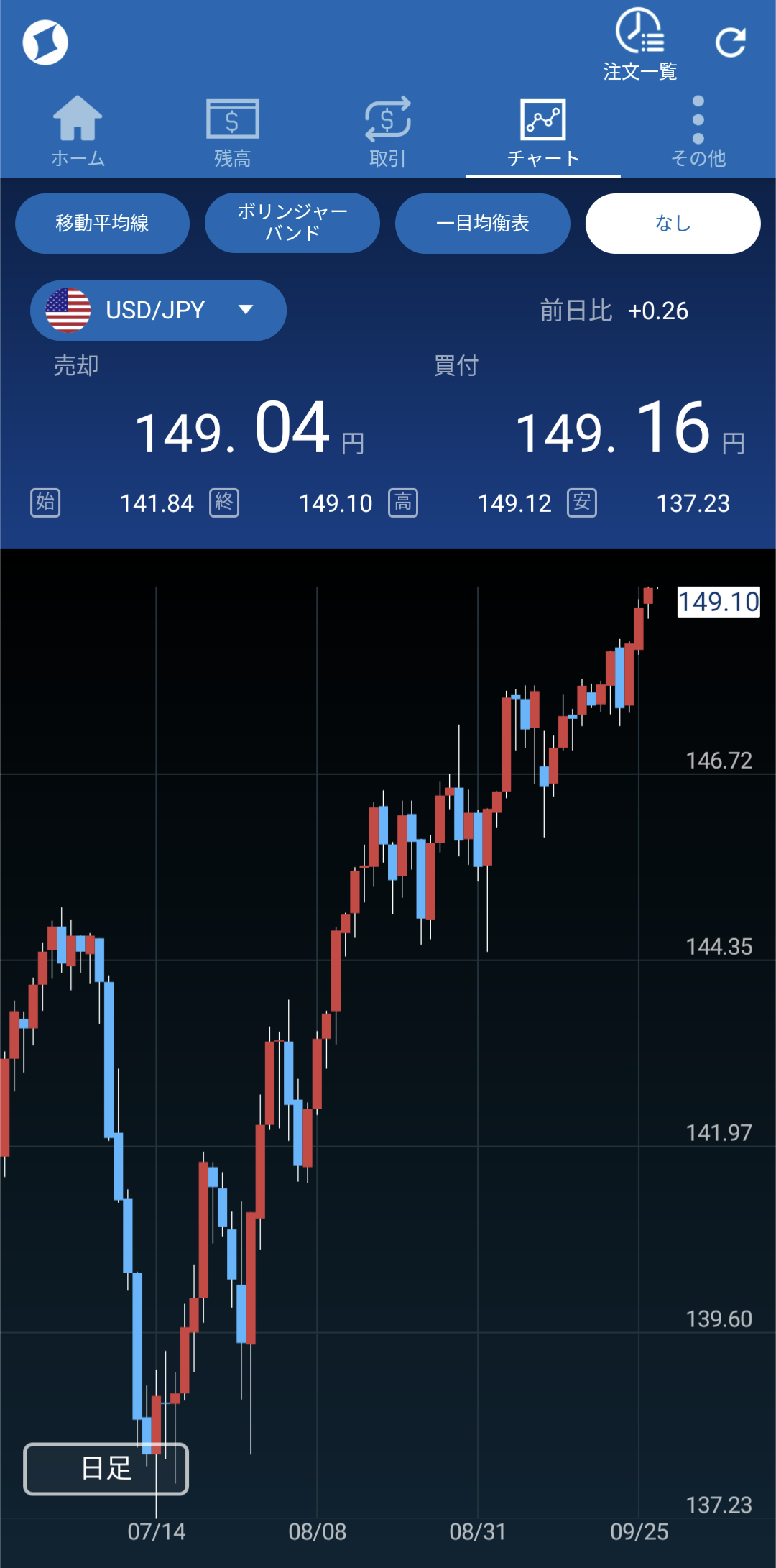Open the 取引 trade tab
Screen dimensions: 776x1568
[388, 132]
